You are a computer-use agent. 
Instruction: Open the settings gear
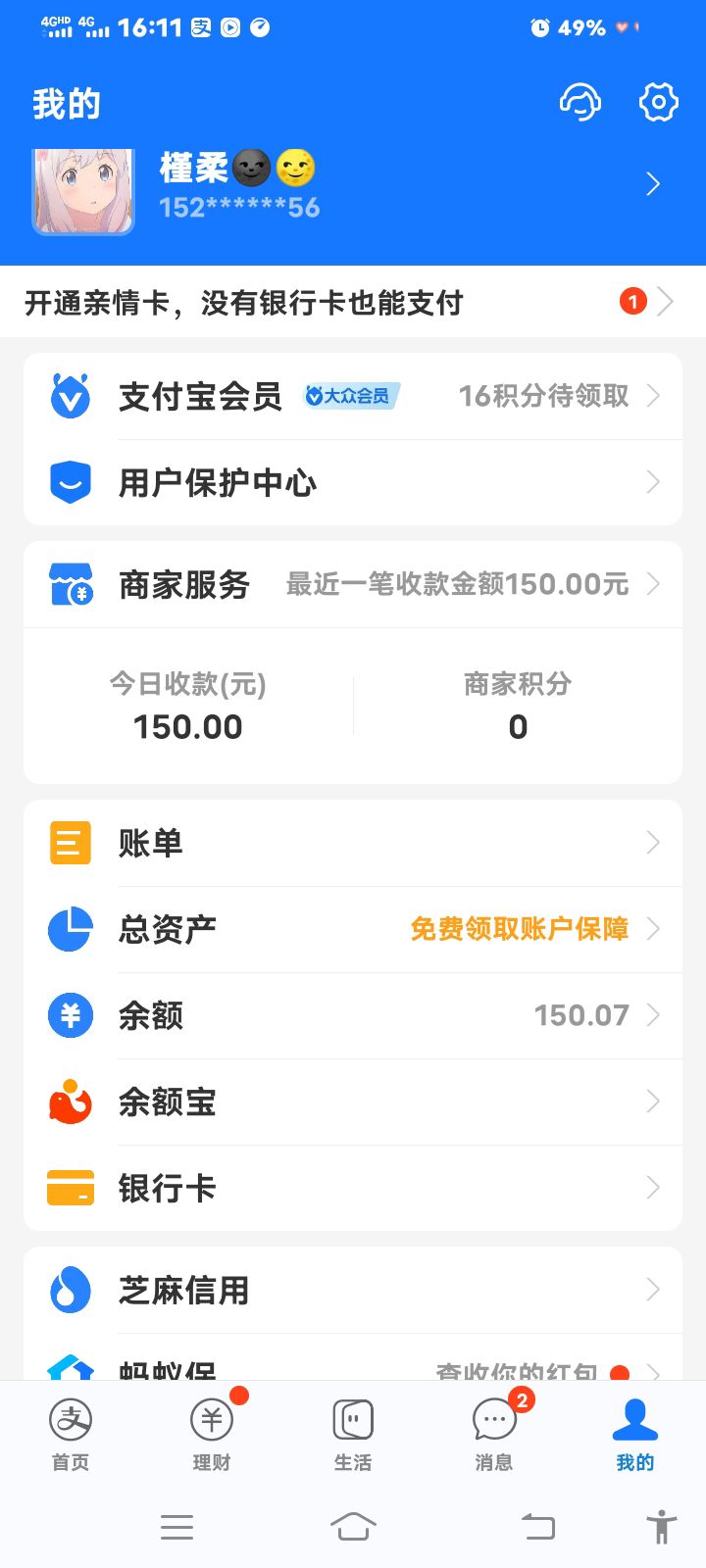[658, 102]
